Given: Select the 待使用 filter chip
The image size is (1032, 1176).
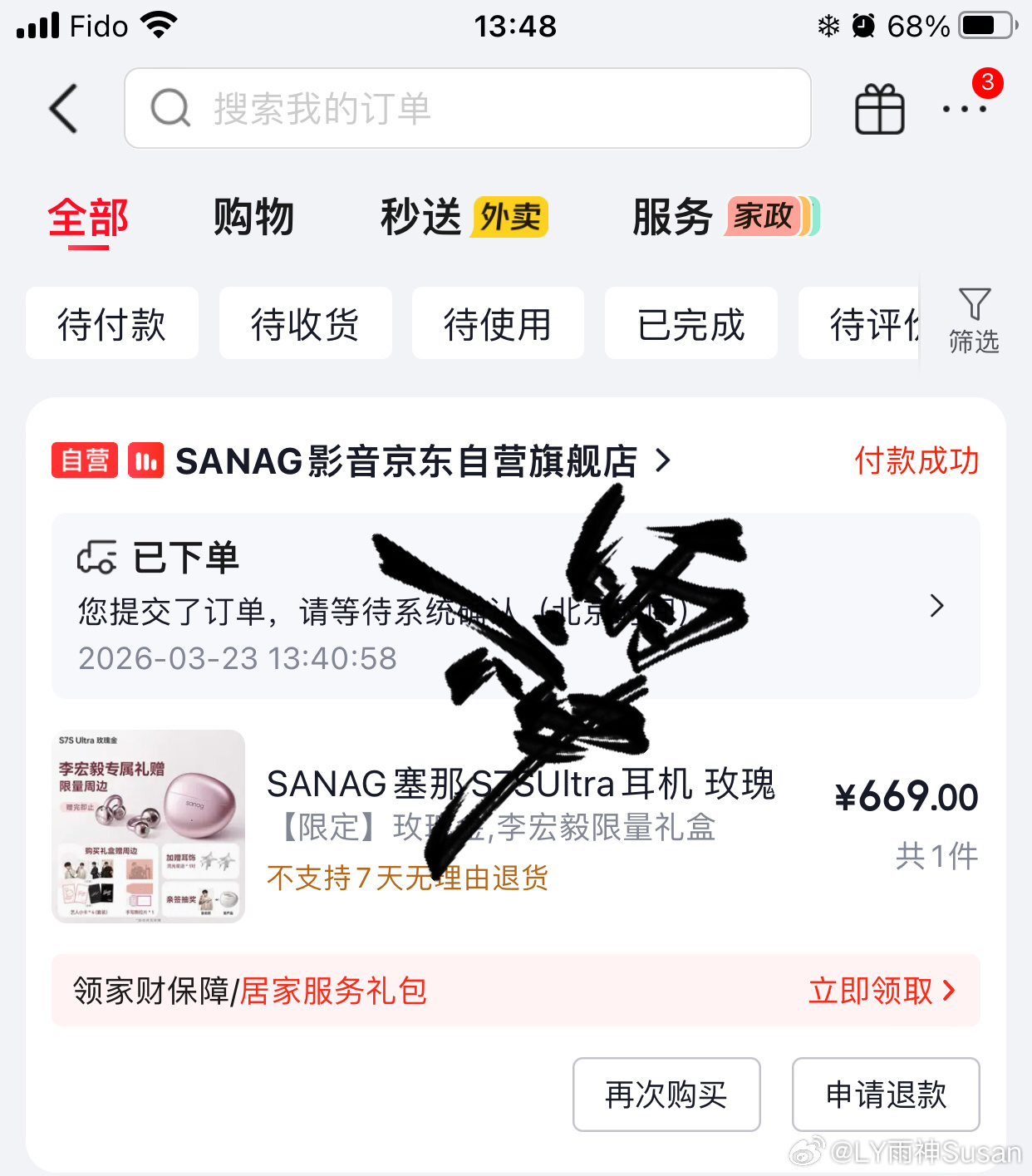Looking at the screenshot, I should [498, 323].
